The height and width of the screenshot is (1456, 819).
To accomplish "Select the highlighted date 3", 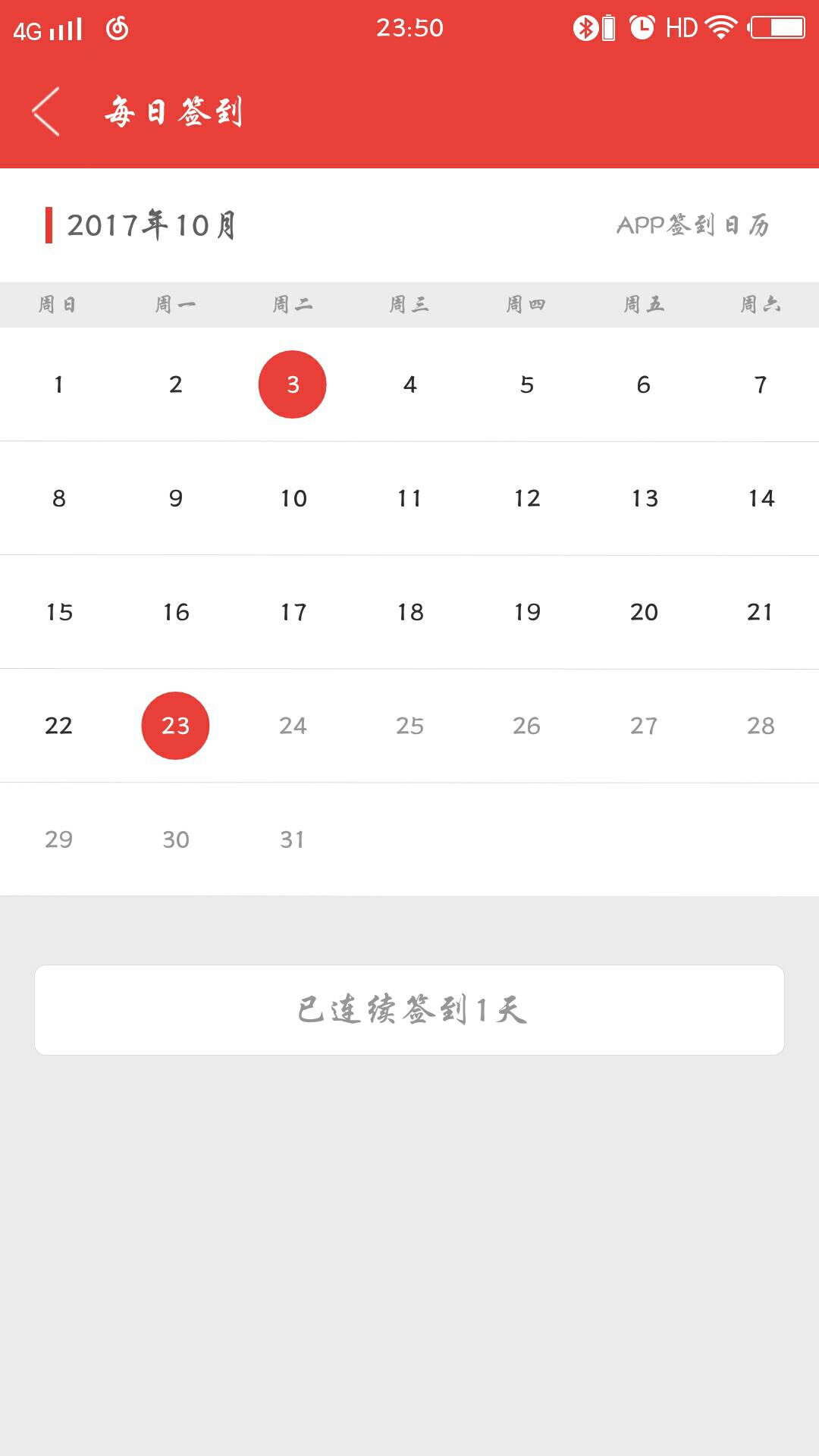I will 293,384.
